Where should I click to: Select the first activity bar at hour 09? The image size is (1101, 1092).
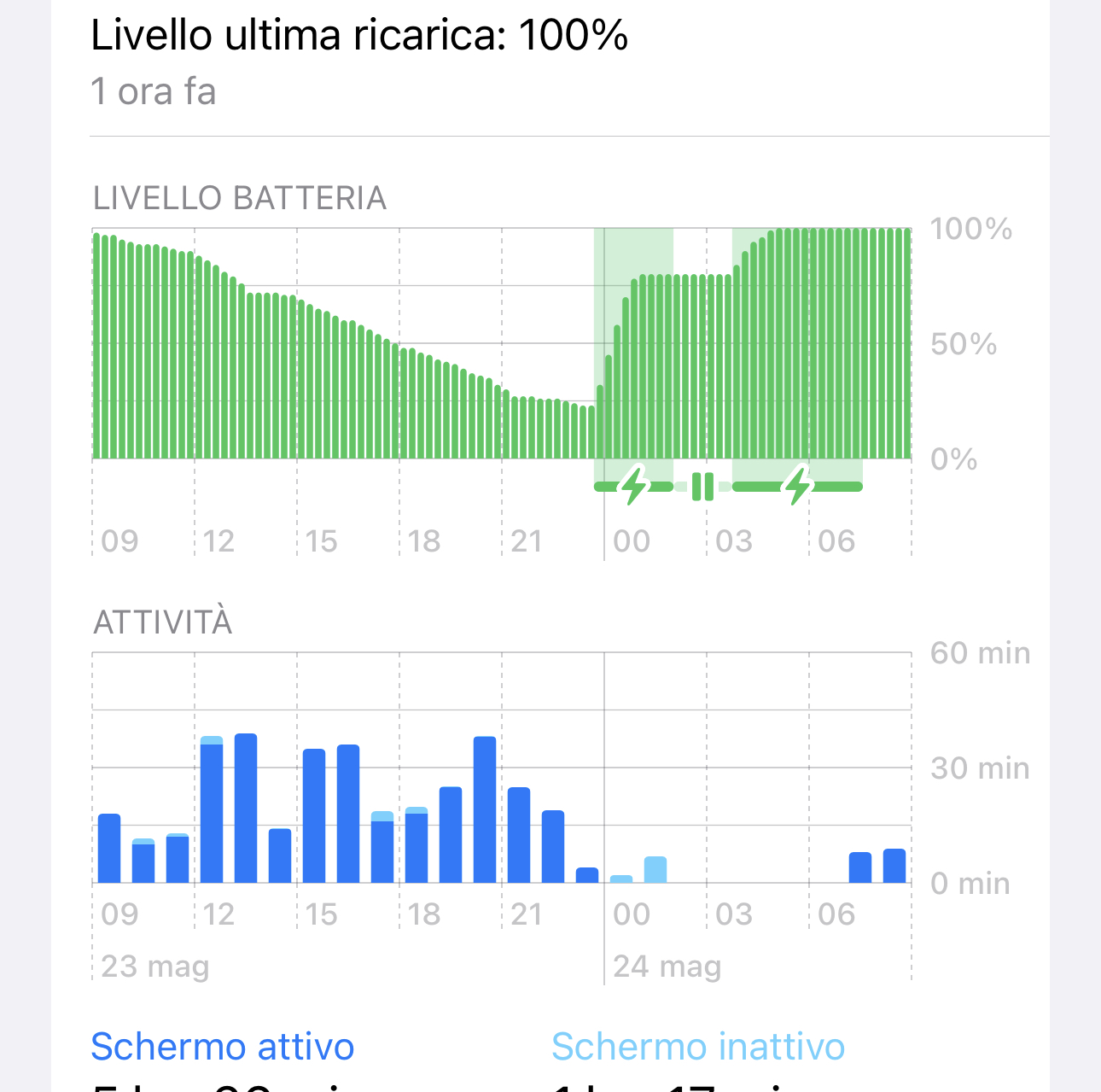click(x=109, y=848)
